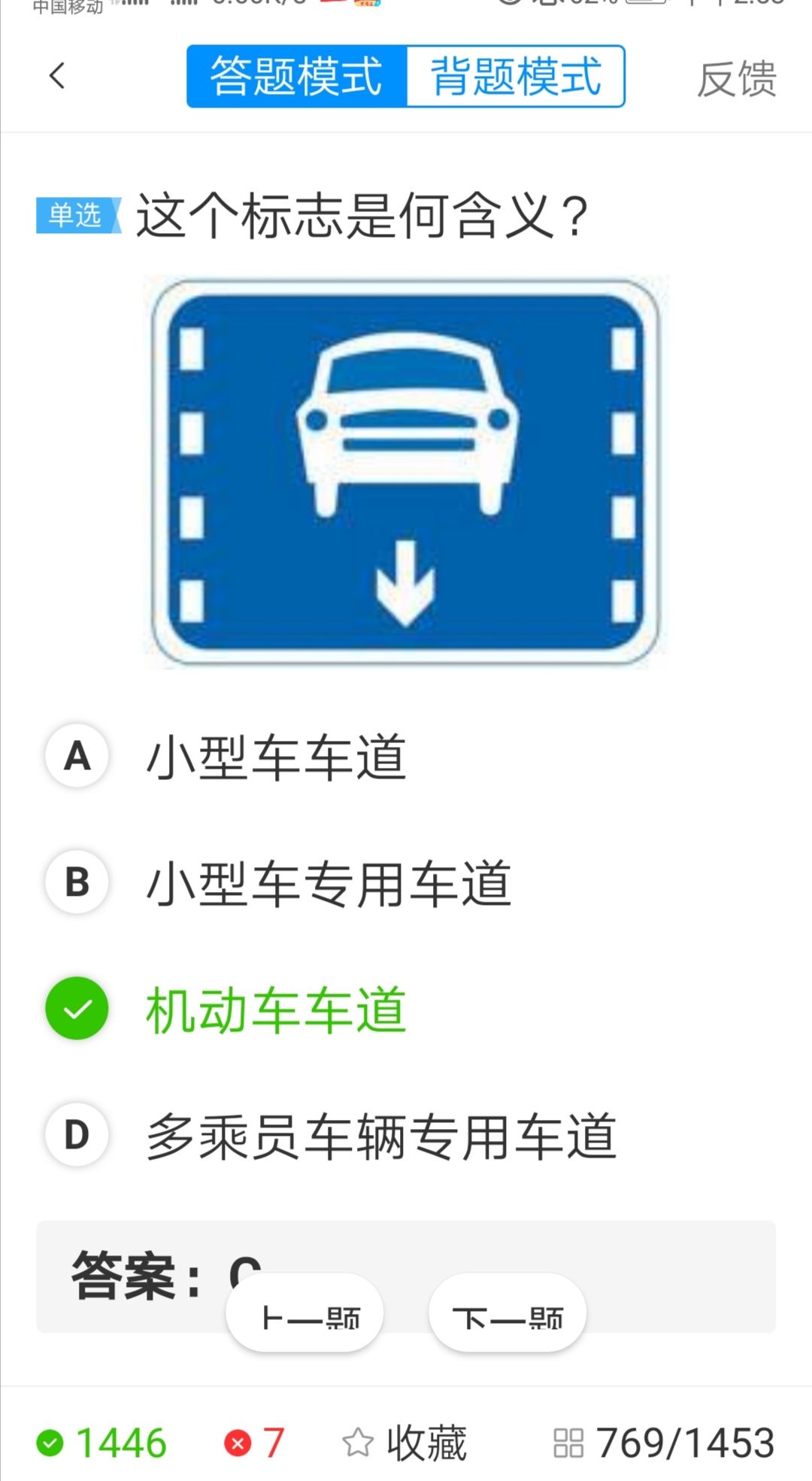The height and width of the screenshot is (1481, 812).
Task: Go back using the top-left arrow
Action: (x=57, y=76)
